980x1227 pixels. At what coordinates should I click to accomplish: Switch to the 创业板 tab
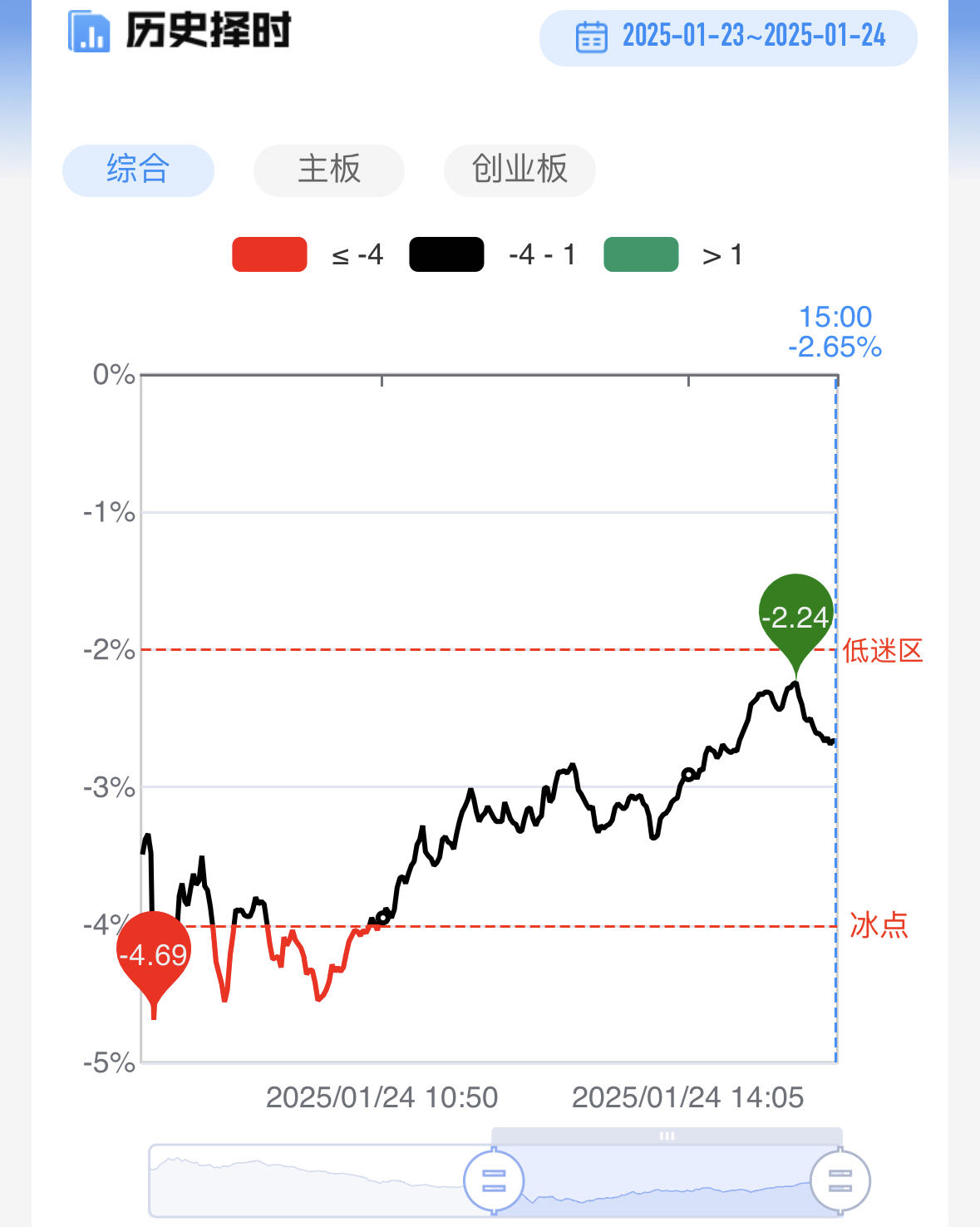point(520,170)
